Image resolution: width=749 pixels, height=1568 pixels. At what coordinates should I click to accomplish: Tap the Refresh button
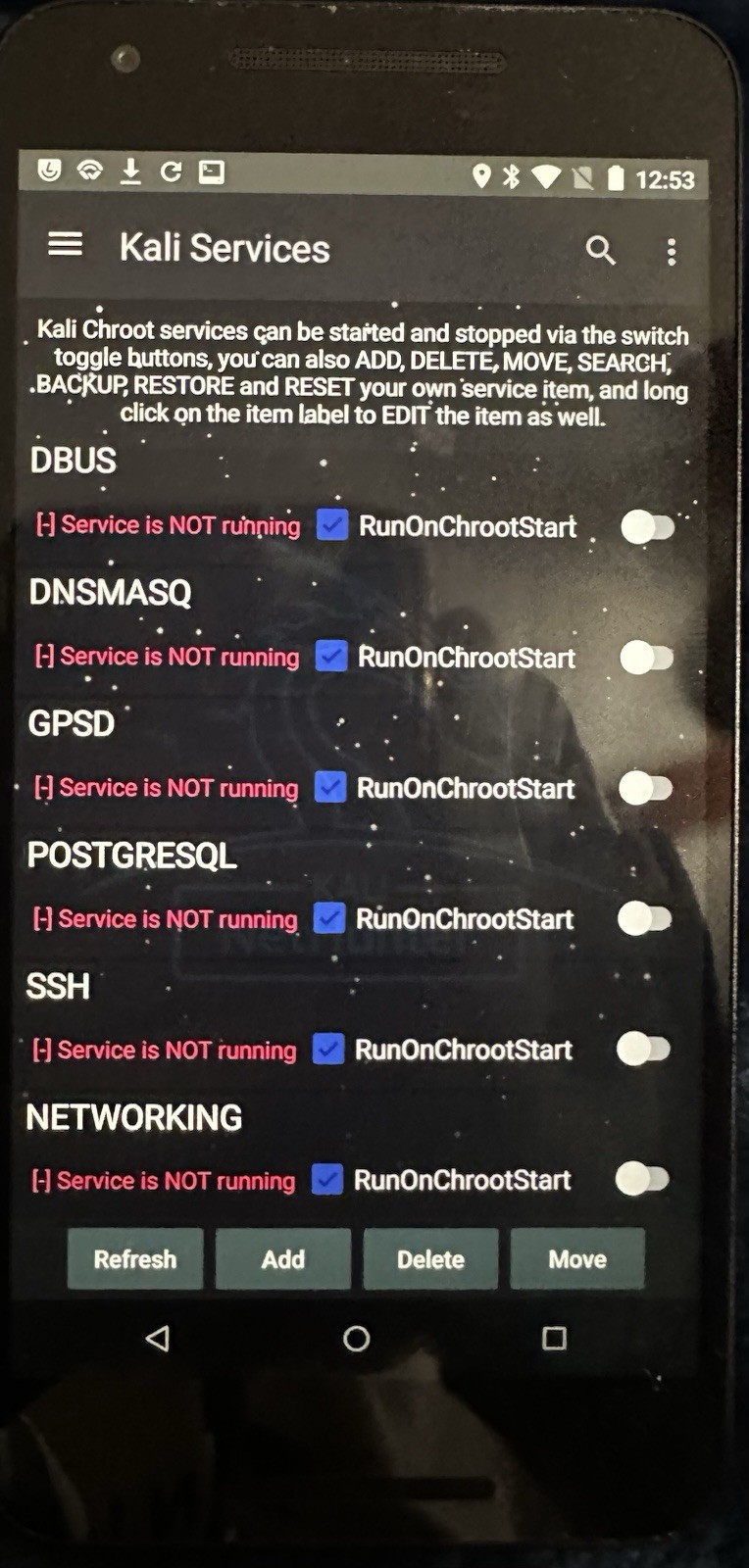(135, 1259)
